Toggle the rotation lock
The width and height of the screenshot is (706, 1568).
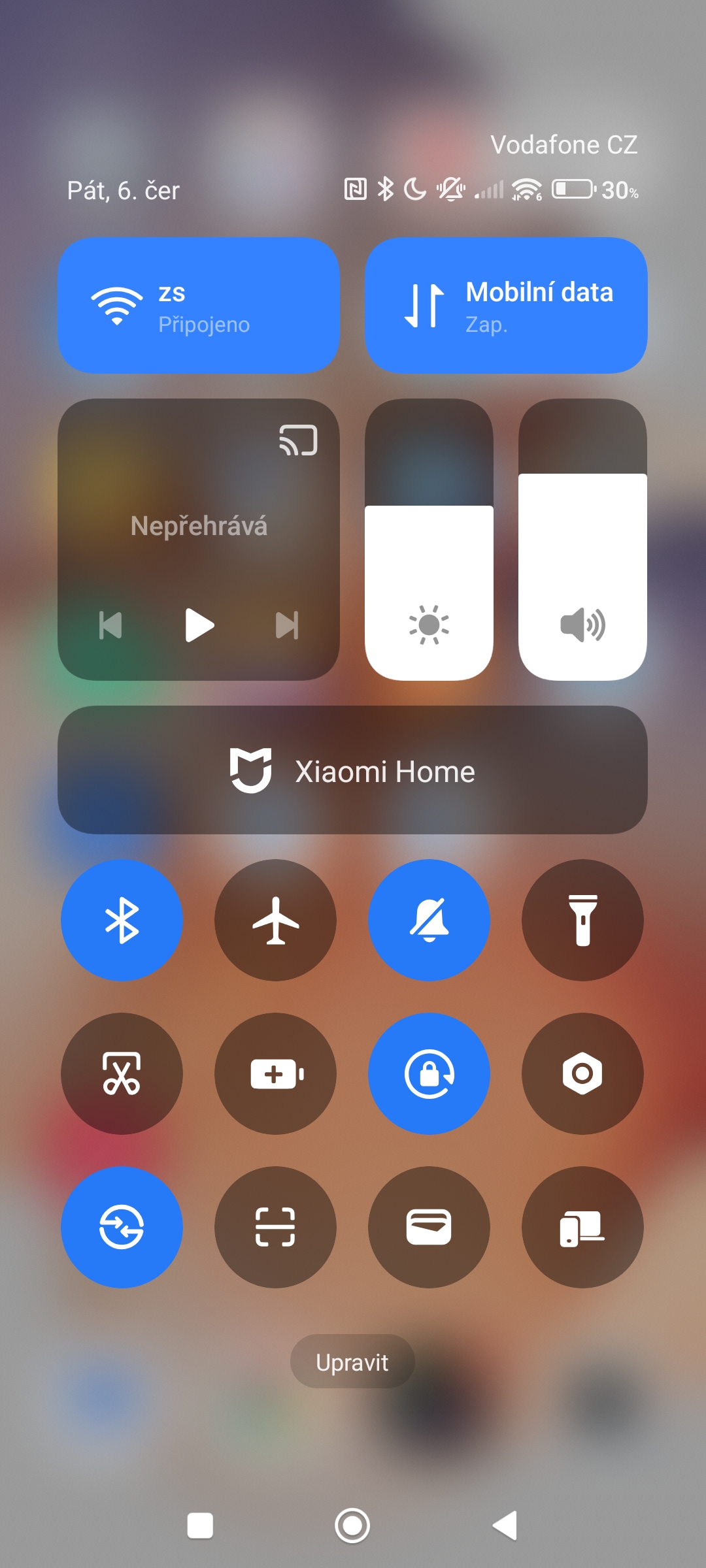click(429, 1073)
